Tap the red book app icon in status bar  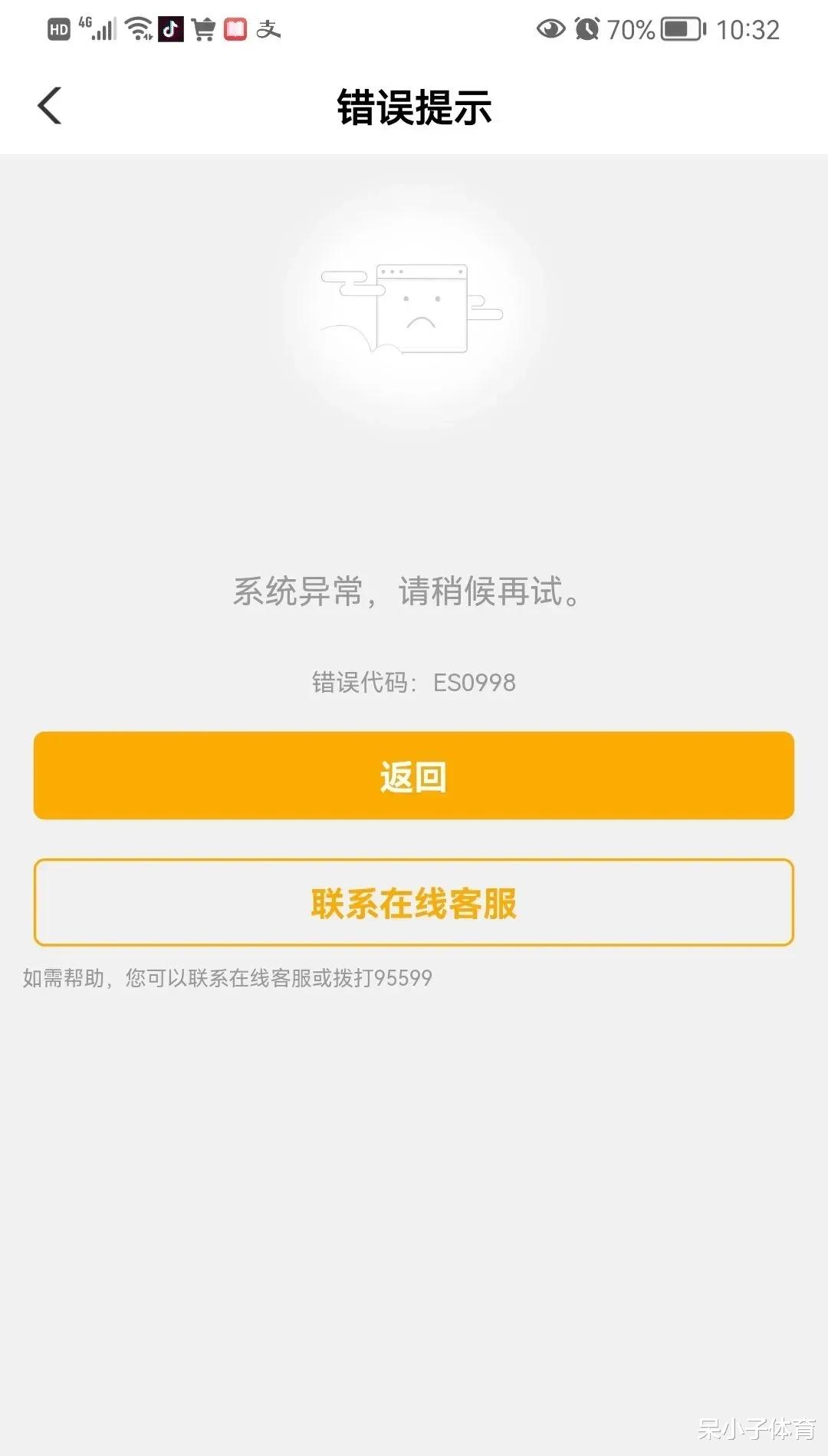(x=235, y=30)
